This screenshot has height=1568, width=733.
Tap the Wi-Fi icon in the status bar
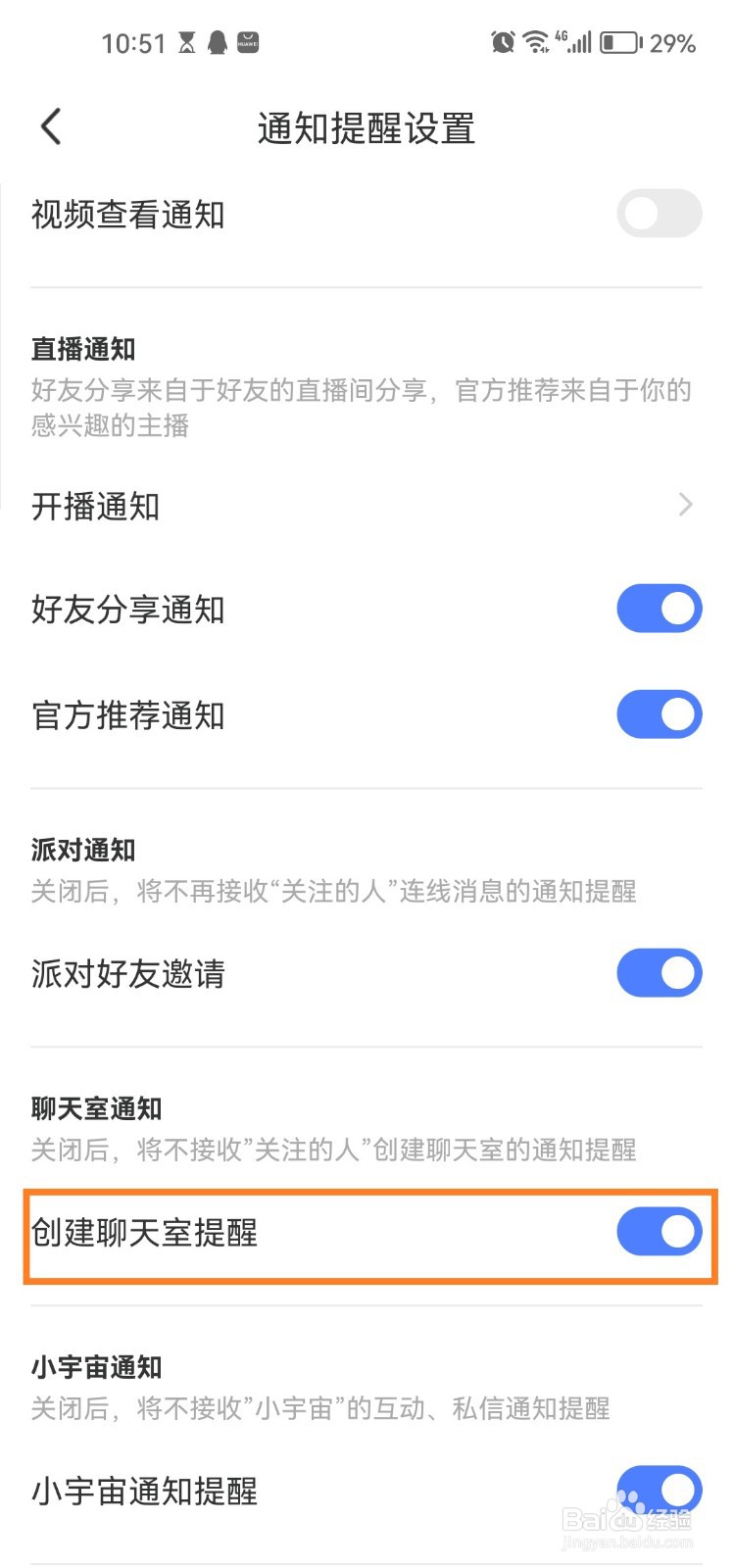535,41
